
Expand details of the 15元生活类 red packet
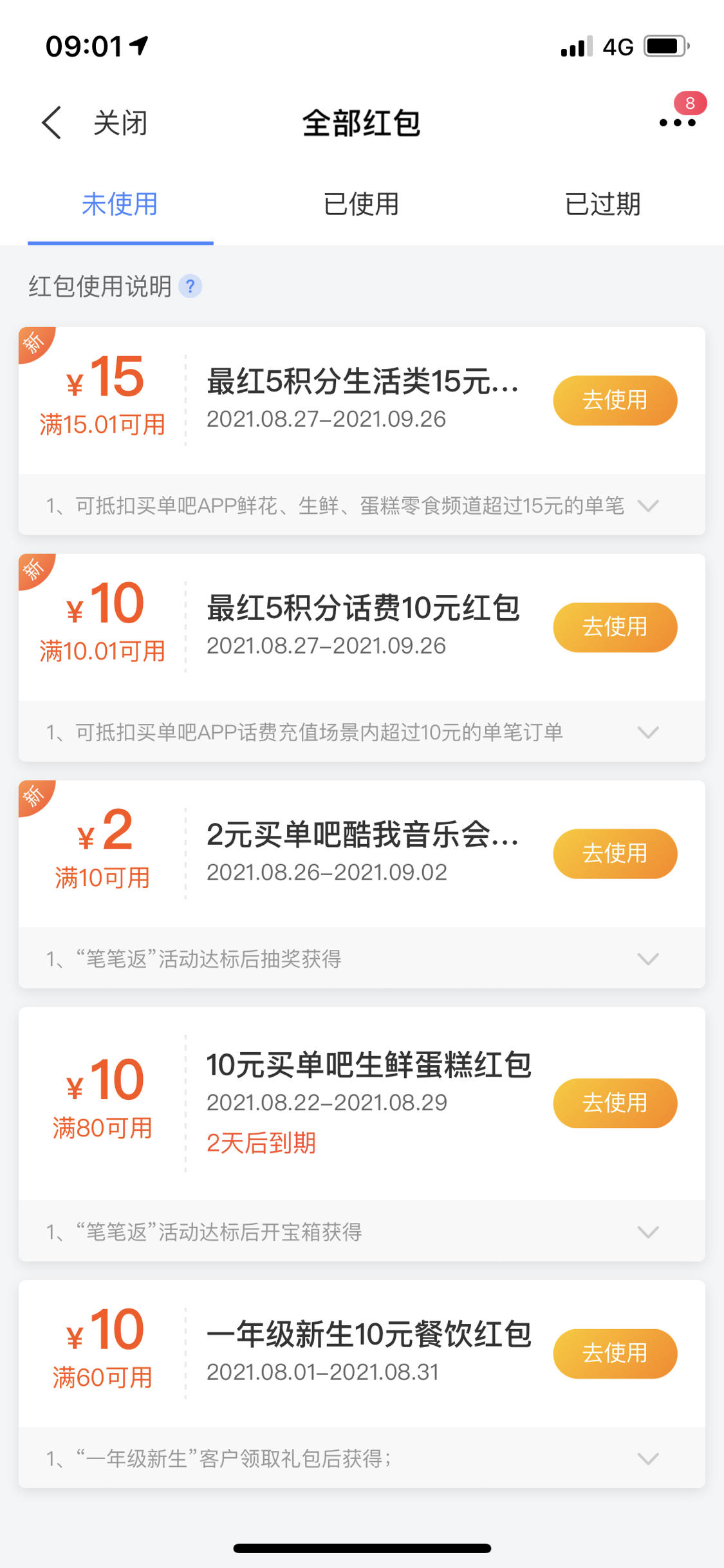coord(648,505)
